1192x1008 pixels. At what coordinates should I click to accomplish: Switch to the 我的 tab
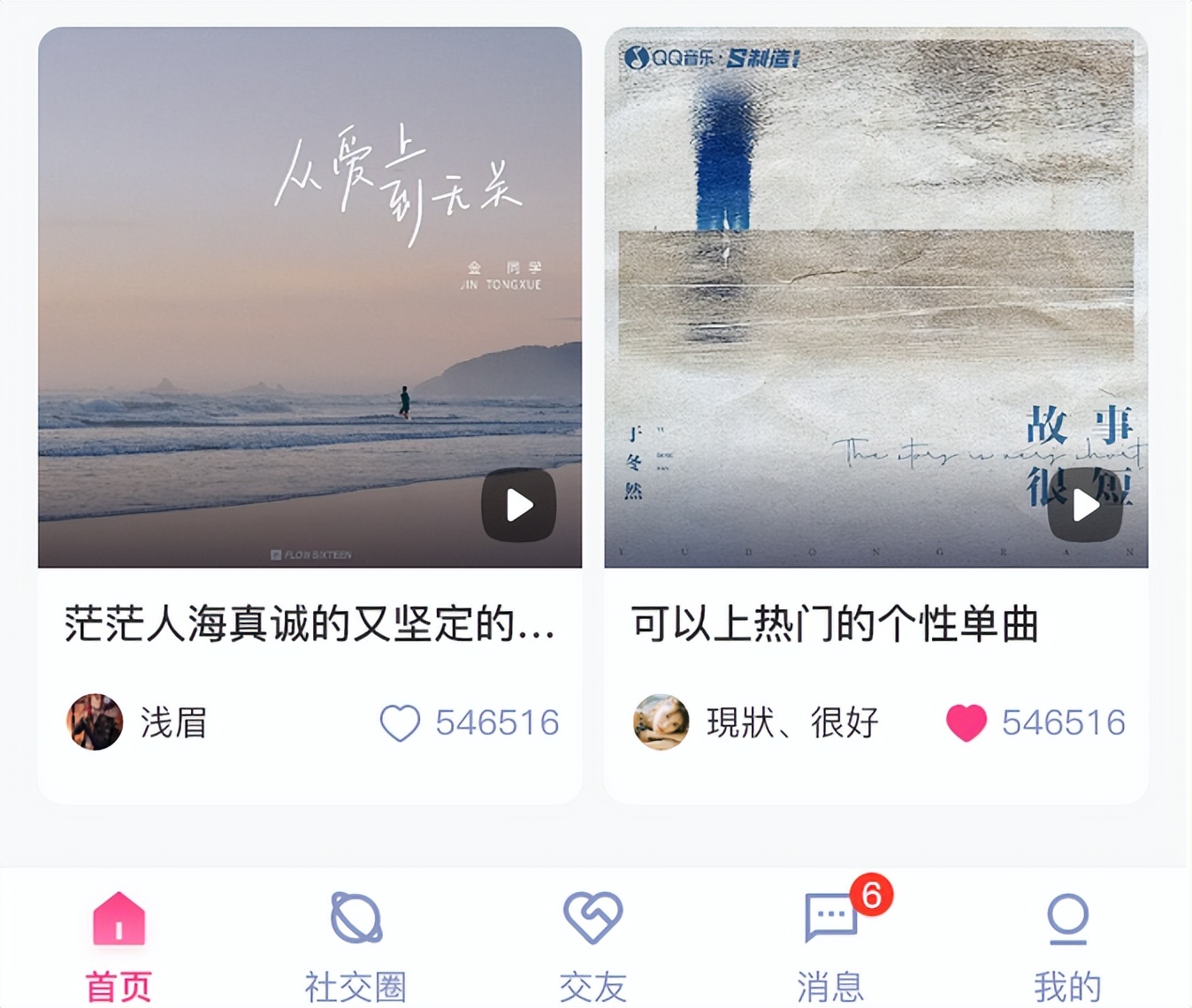(x=1067, y=944)
